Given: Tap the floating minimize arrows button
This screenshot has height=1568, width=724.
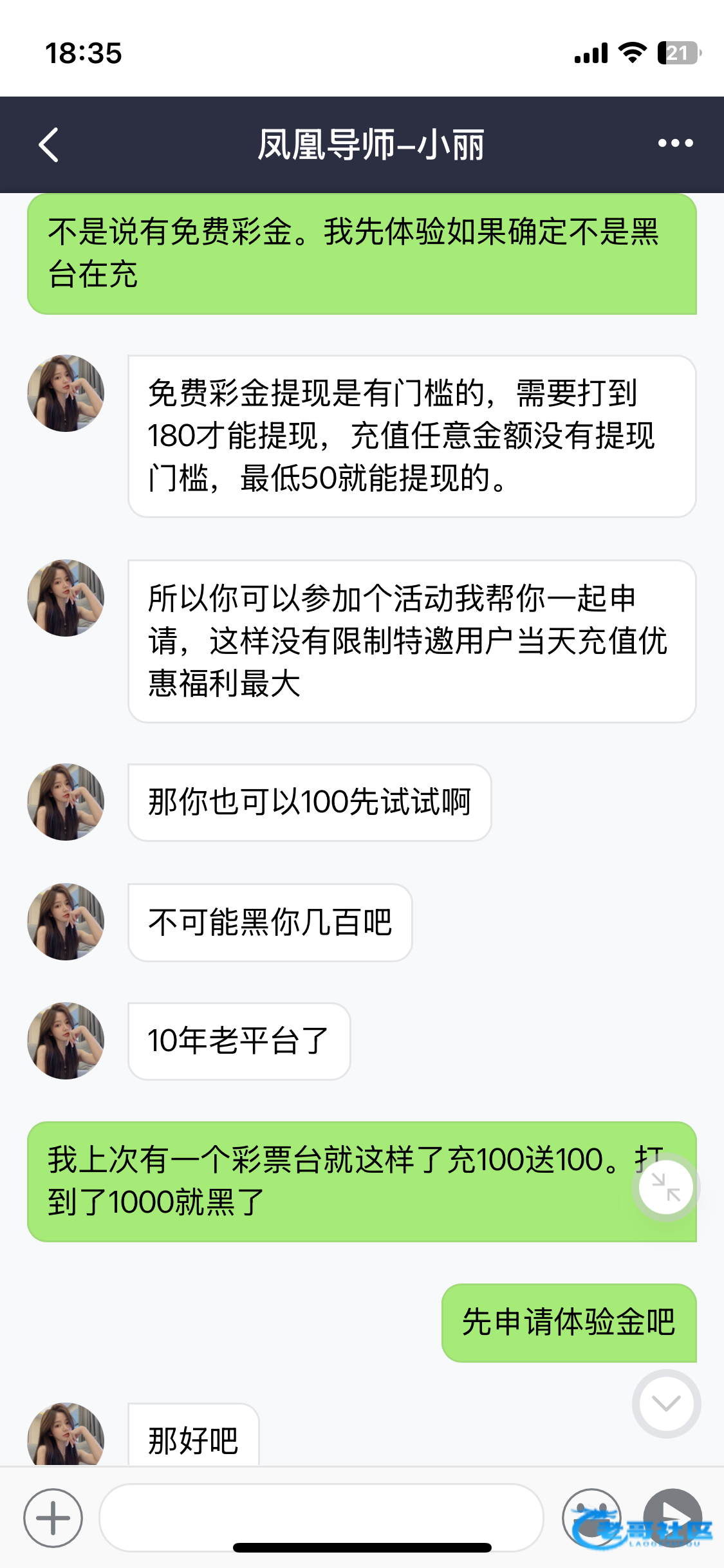Looking at the screenshot, I should (x=665, y=1186).
